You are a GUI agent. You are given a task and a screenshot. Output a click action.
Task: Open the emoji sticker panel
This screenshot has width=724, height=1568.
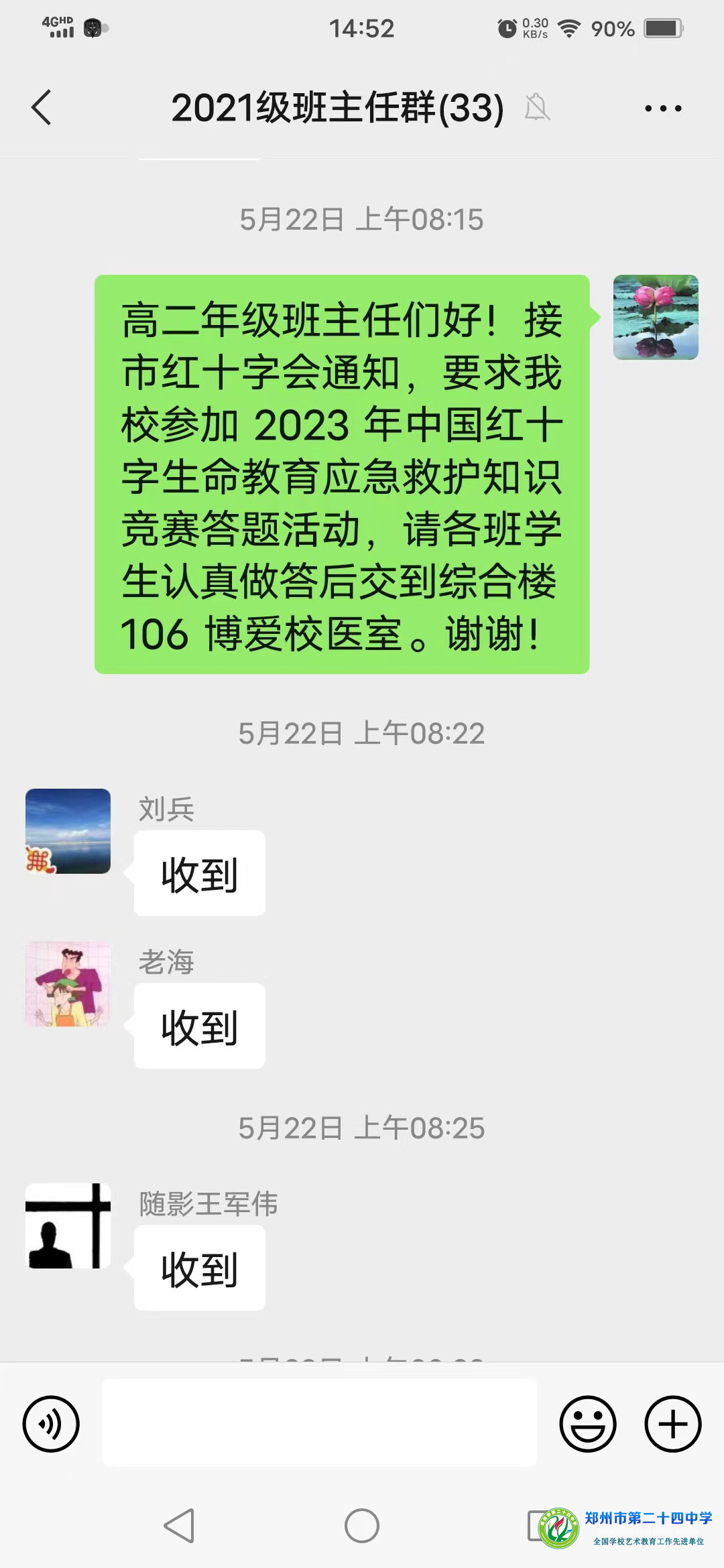588,1424
